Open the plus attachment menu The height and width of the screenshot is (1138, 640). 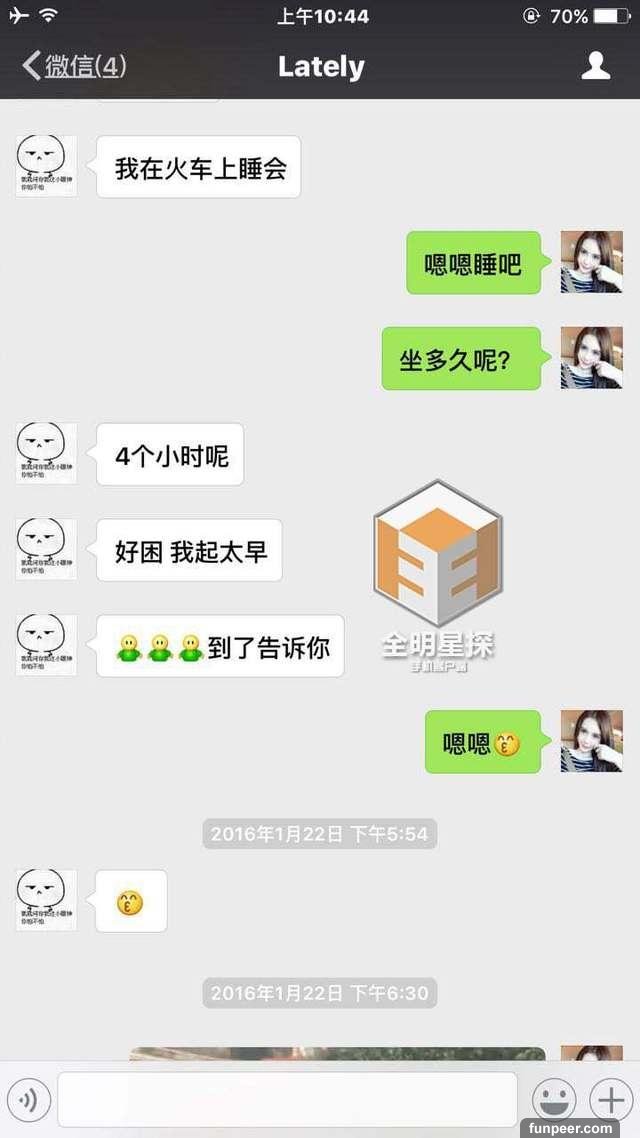pos(609,1099)
